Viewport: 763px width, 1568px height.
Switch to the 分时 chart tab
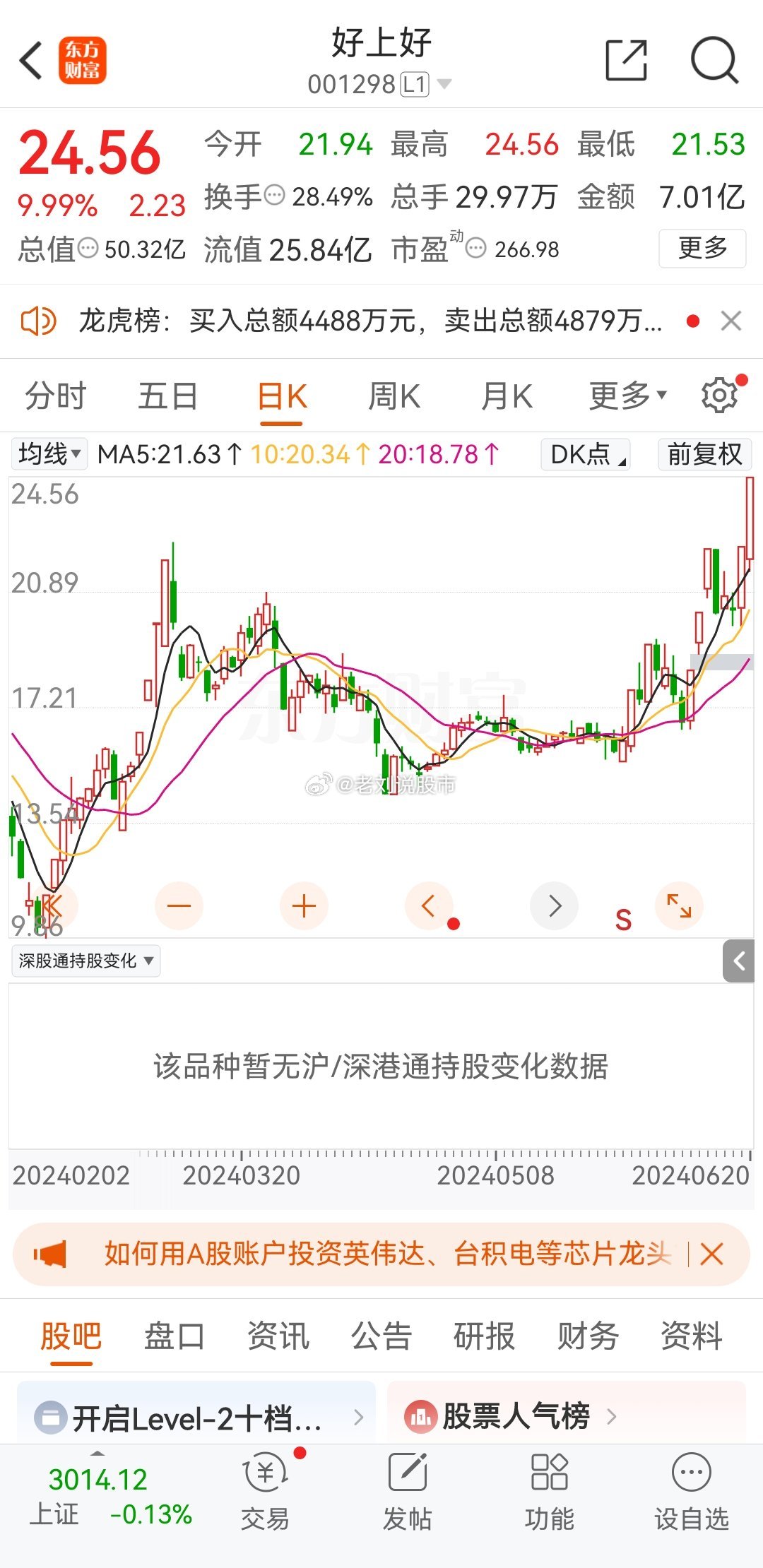(x=55, y=396)
